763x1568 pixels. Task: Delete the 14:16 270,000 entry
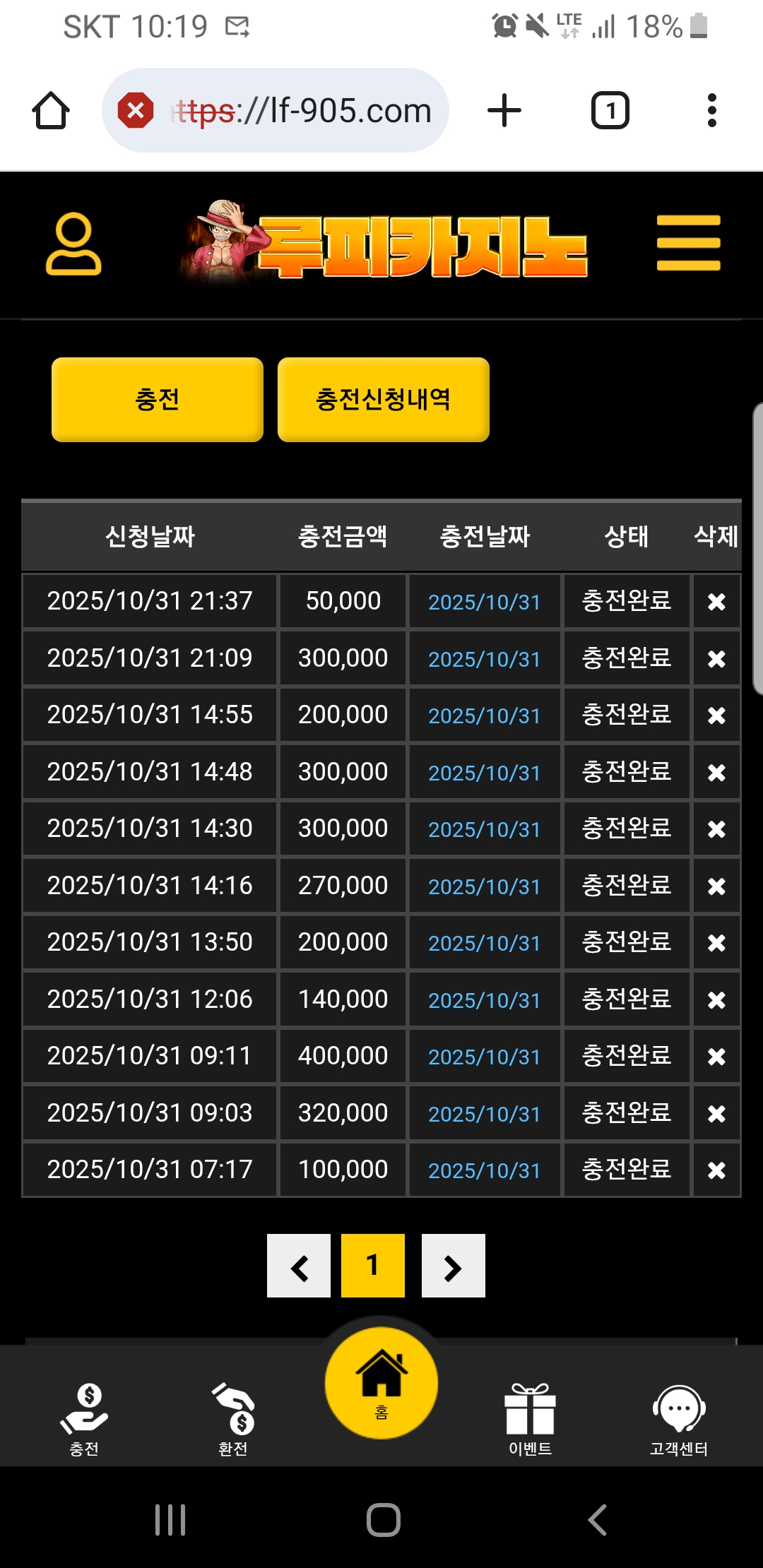pyautogui.click(x=716, y=886)
